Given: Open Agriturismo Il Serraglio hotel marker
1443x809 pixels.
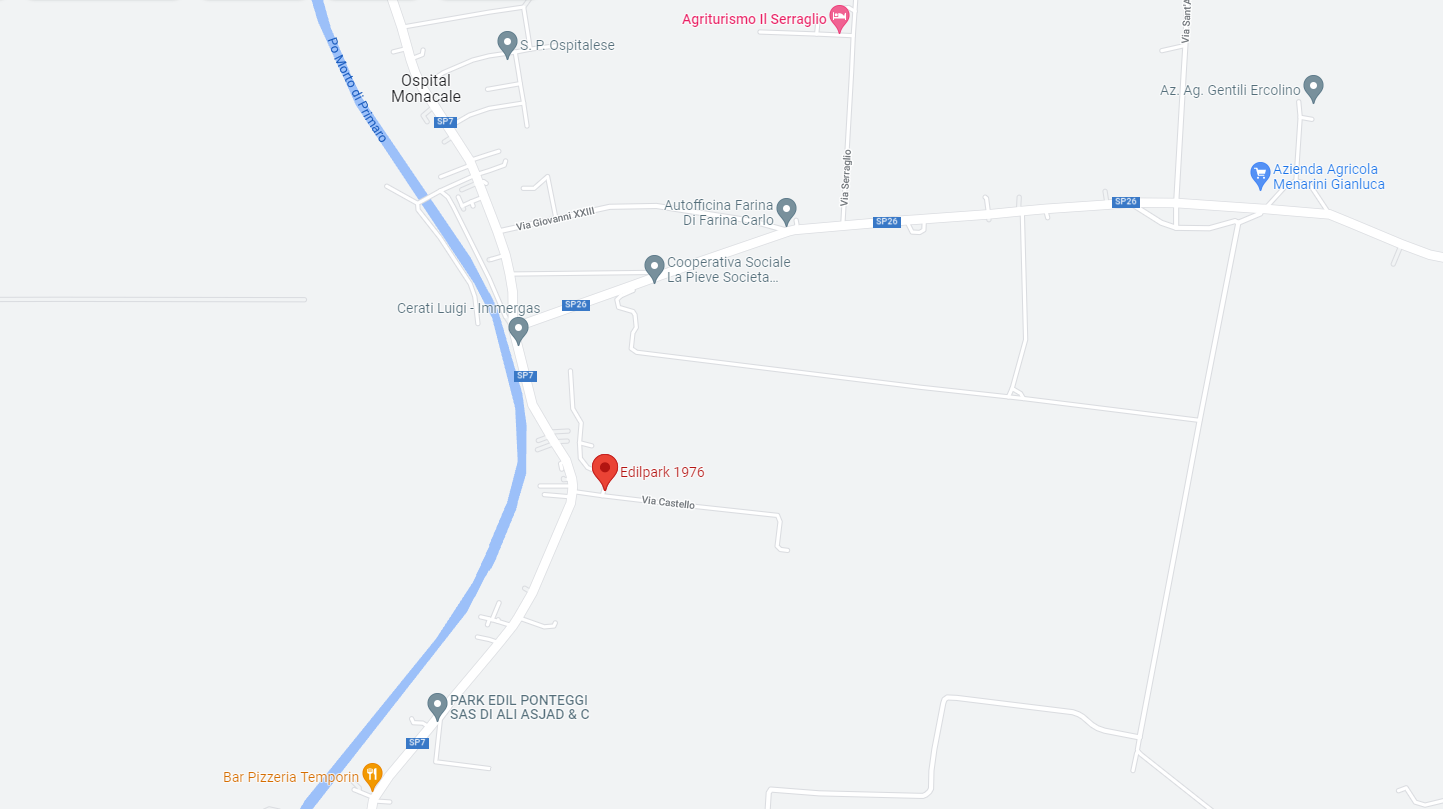Looking at the screenshot, I should [x=840, y=17].
